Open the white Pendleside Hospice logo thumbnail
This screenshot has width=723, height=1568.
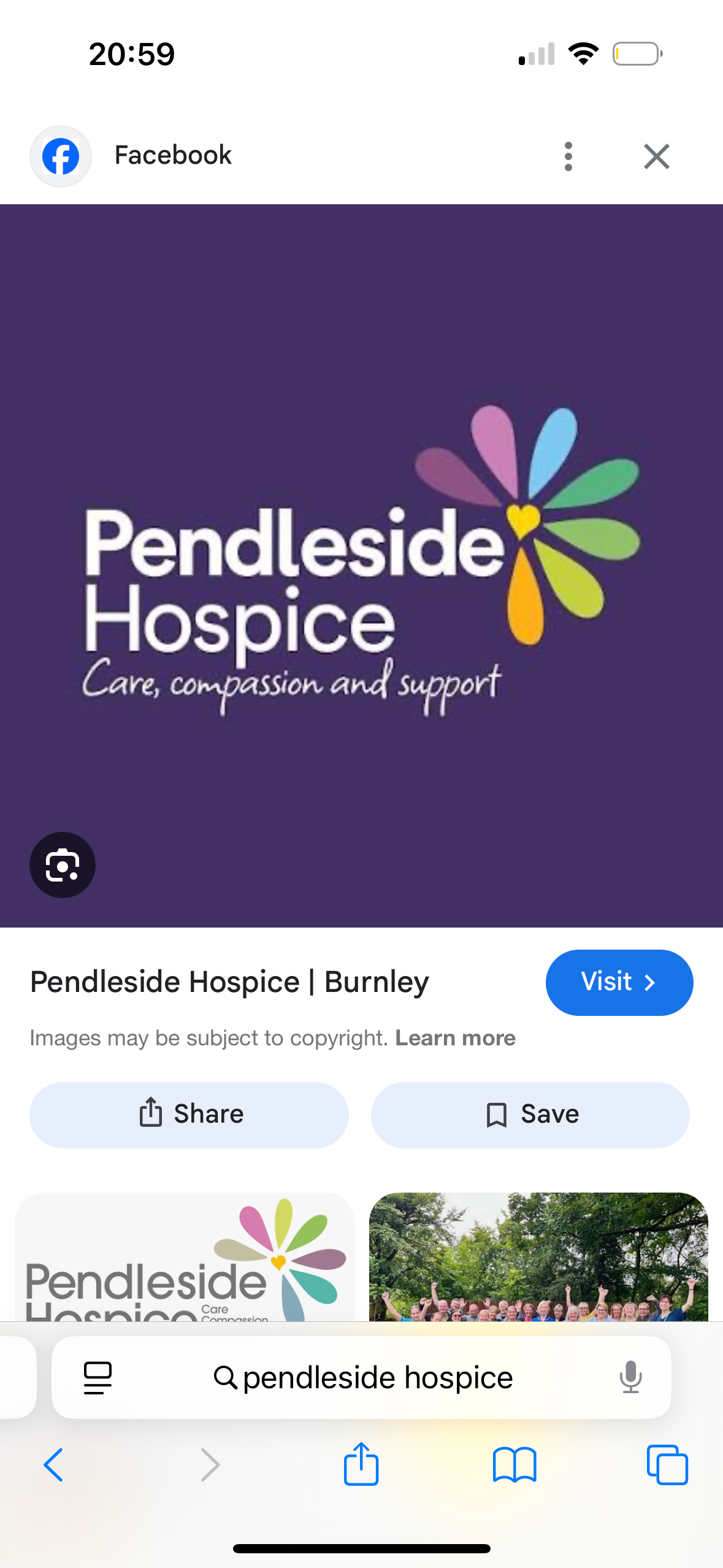click(184, 1256)
